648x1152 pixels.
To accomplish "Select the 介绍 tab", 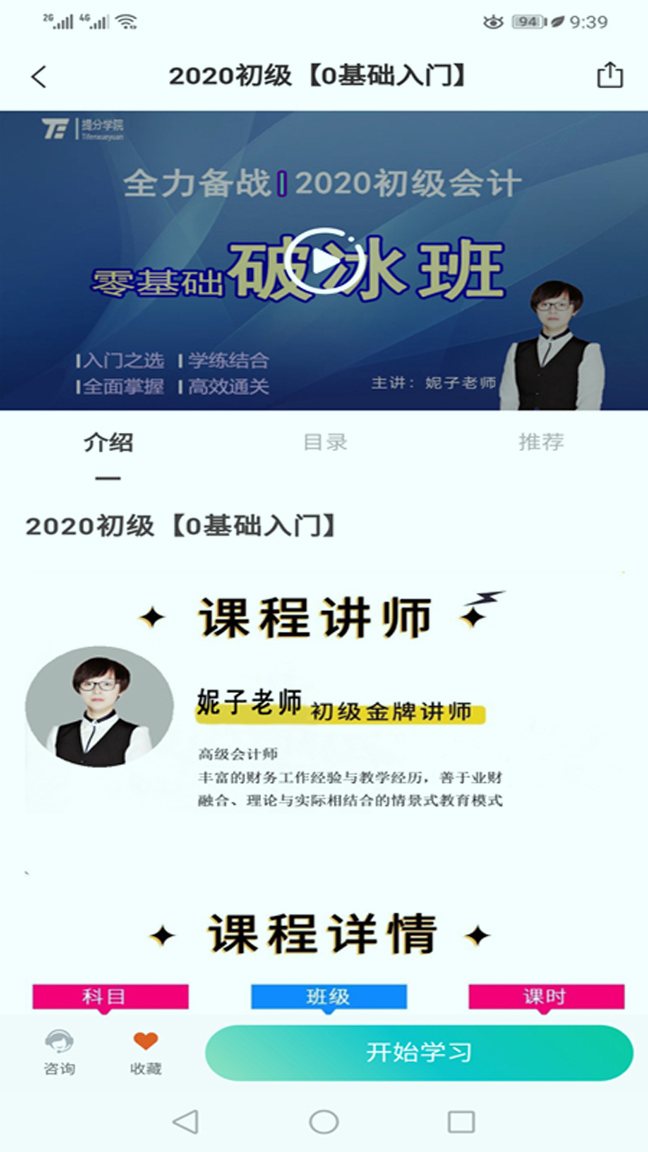I will click(x=108, y=443).
